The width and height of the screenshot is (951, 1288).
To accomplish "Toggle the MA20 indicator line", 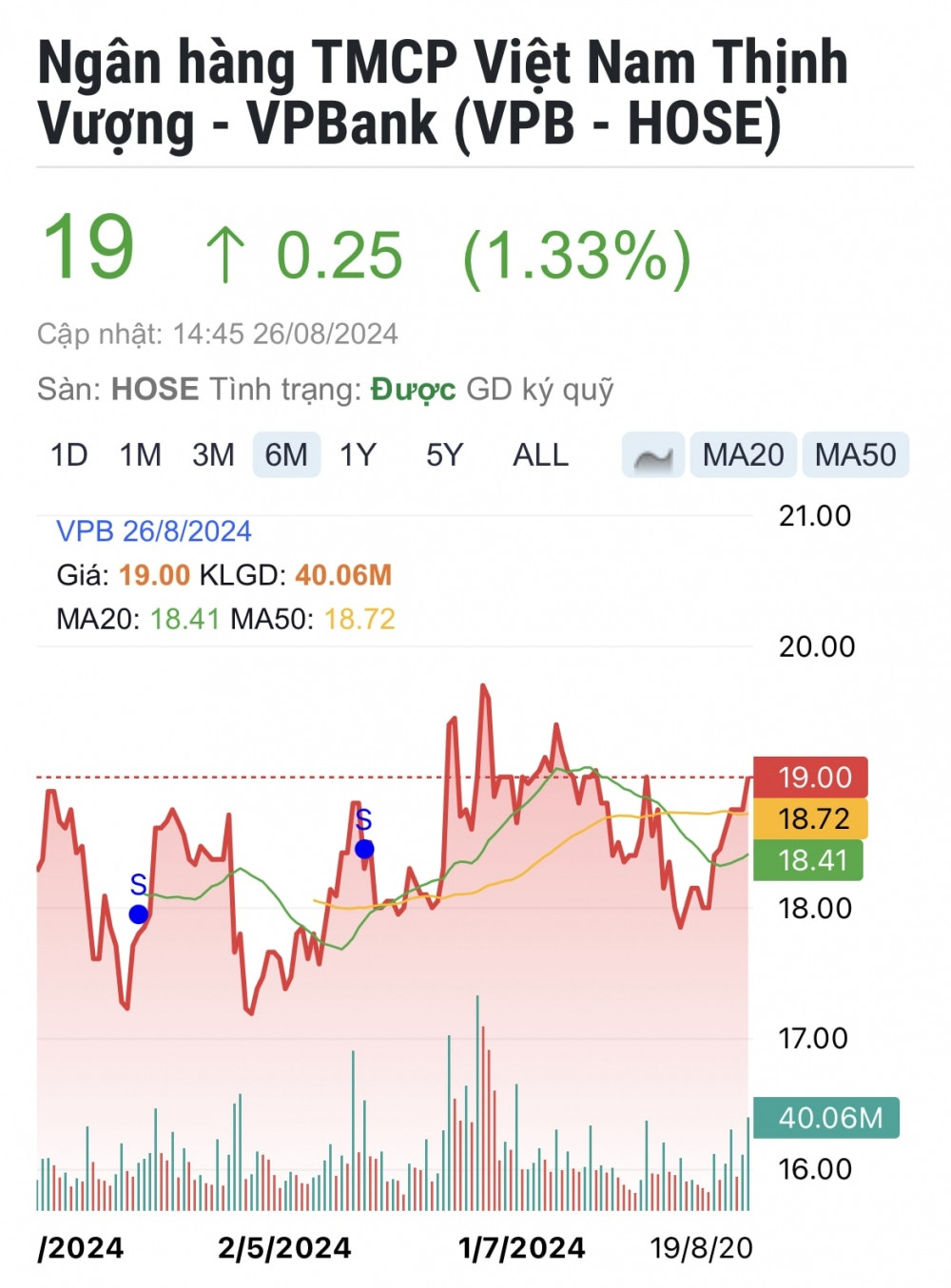I will tap(743, 455).
